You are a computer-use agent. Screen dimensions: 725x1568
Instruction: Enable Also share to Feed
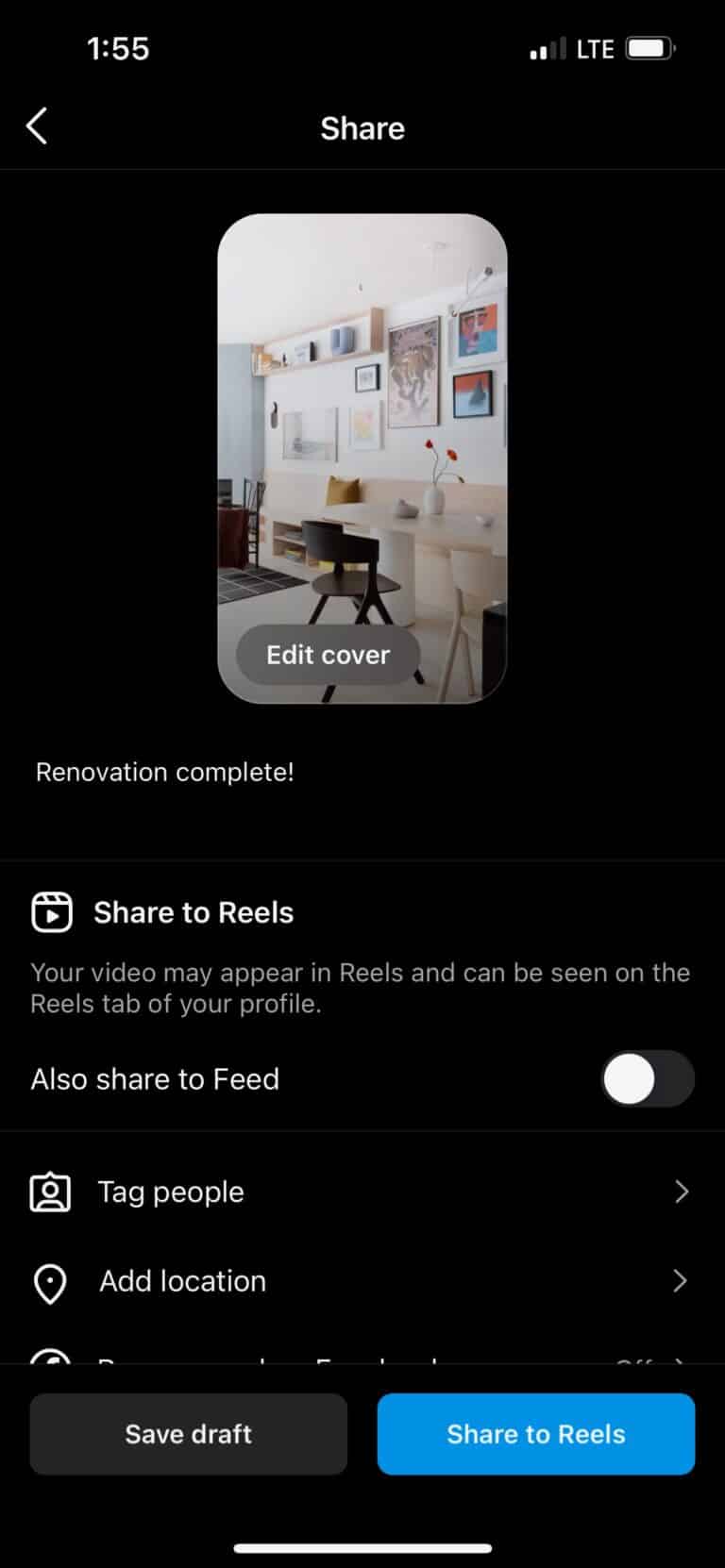648,1078
